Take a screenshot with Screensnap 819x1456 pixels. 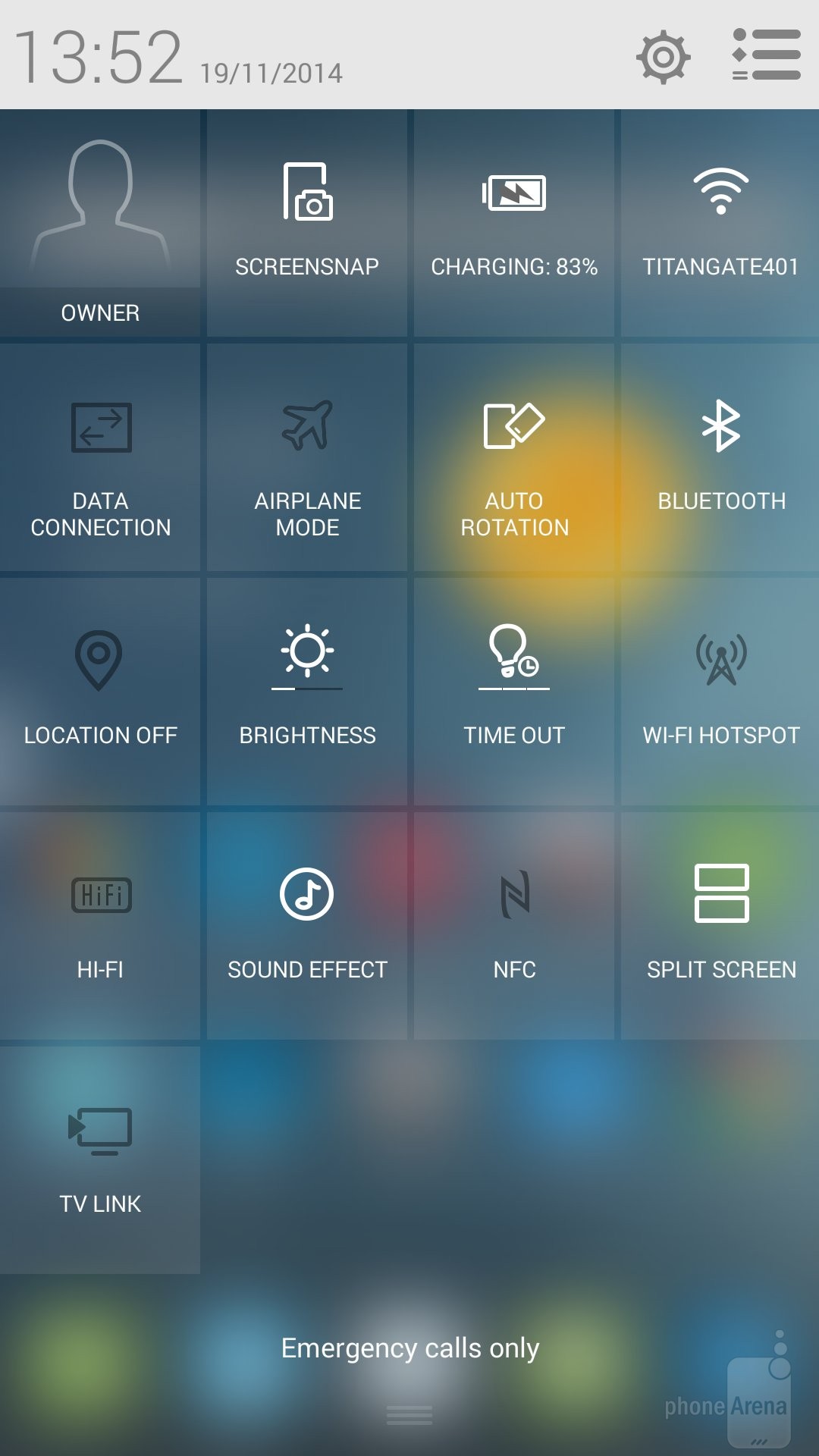(307, 224)
